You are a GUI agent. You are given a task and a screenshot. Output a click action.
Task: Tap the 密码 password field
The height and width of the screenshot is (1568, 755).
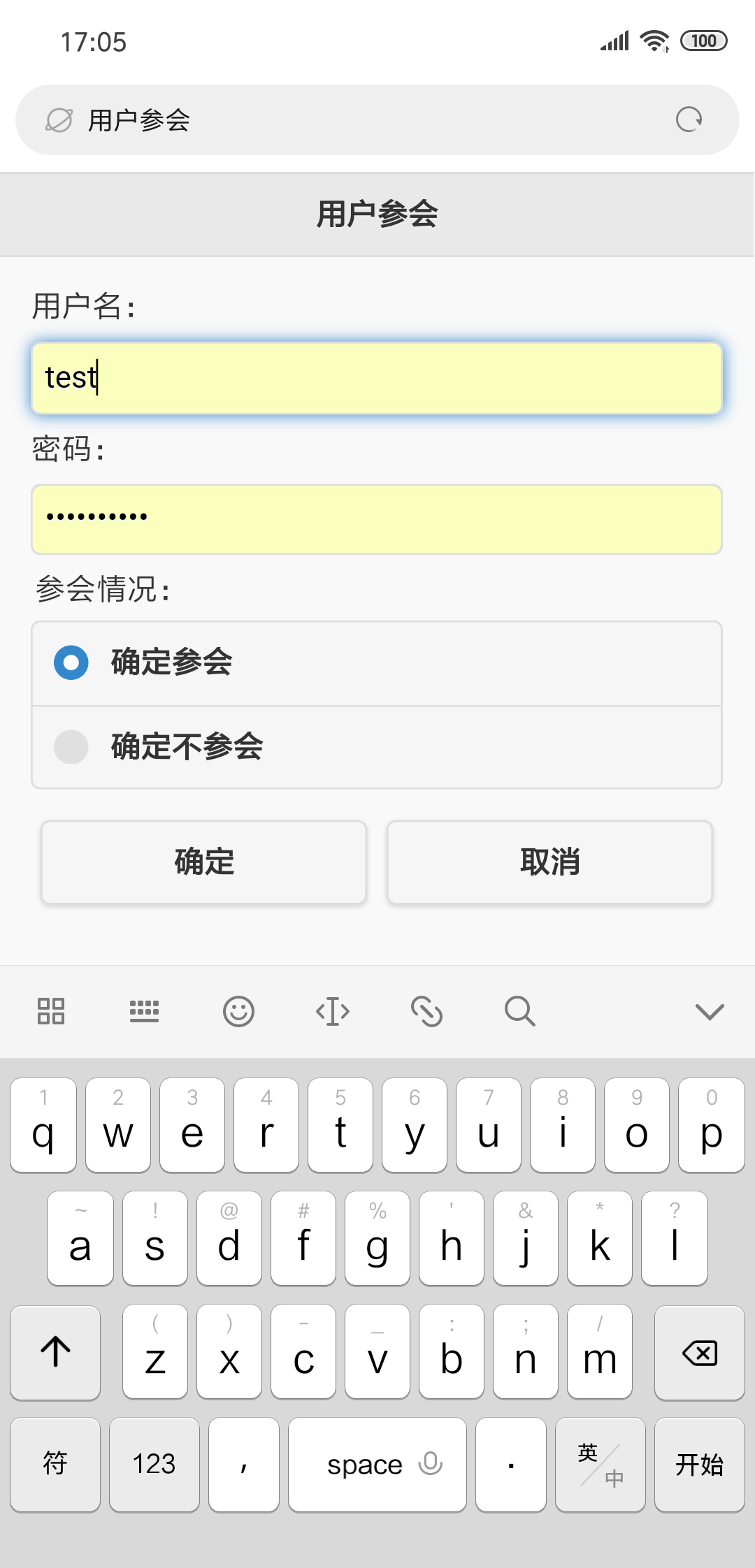(377, 519)
